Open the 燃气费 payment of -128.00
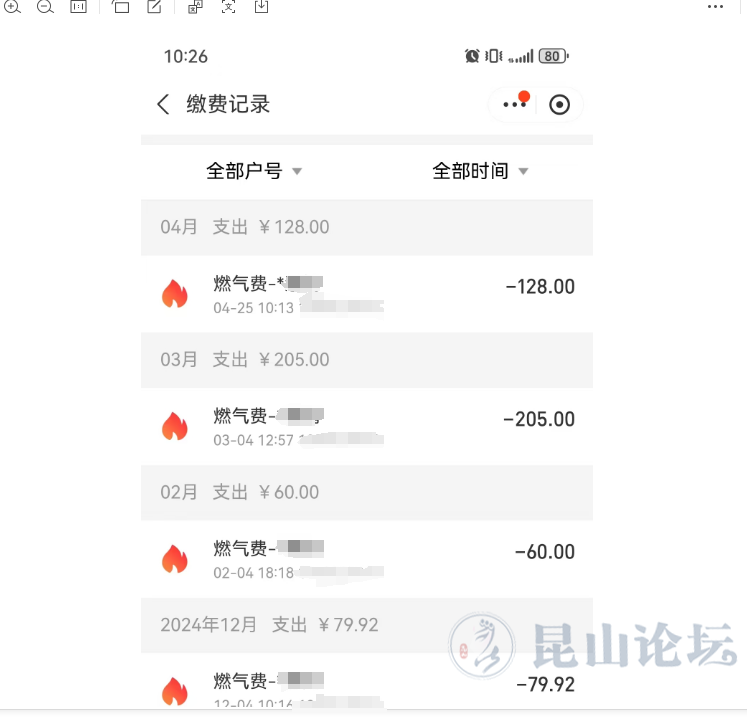Screen dimensions: 747x720 (x=366, y=293)
